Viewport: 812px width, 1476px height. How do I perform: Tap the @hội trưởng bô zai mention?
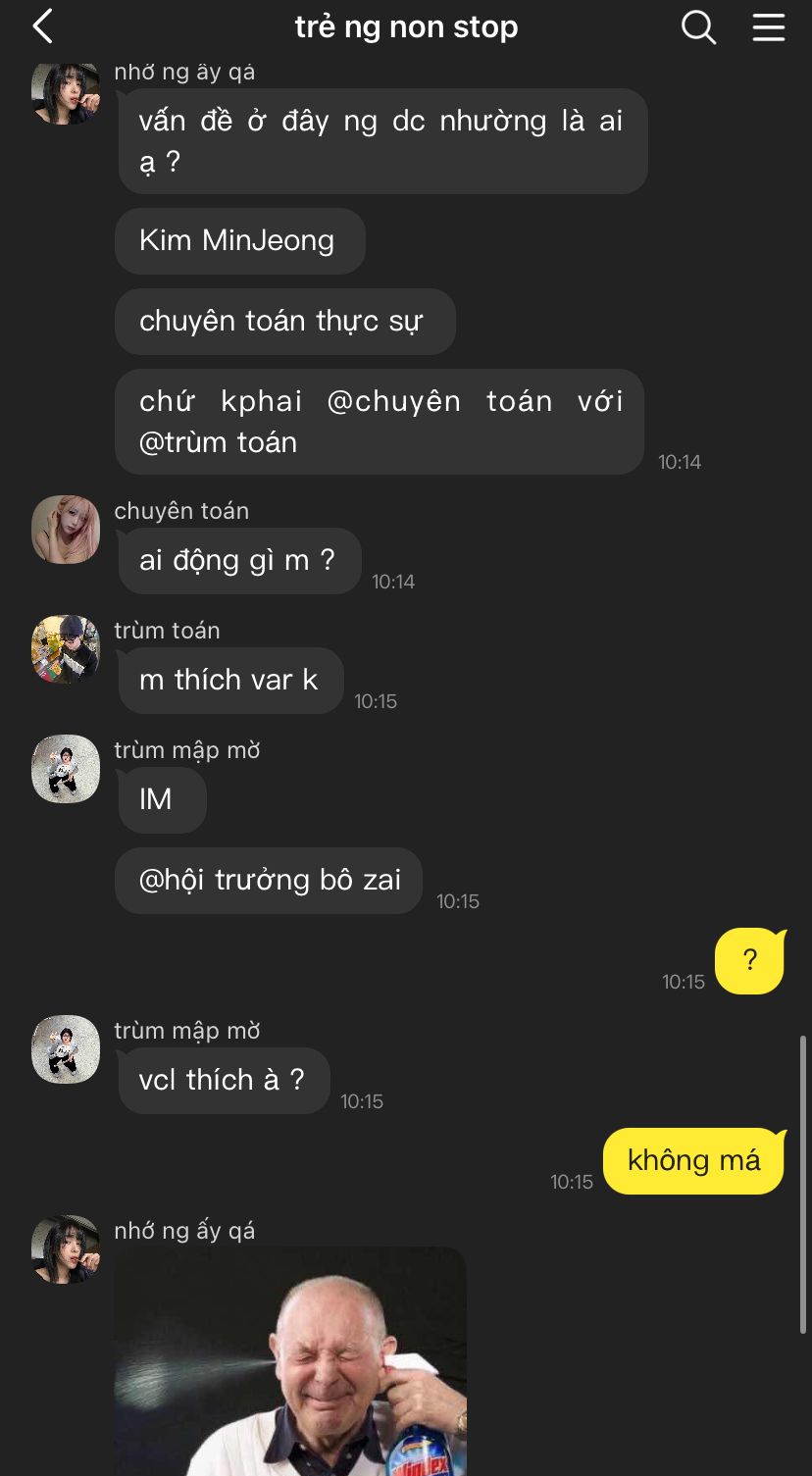(x=270, y=880)
